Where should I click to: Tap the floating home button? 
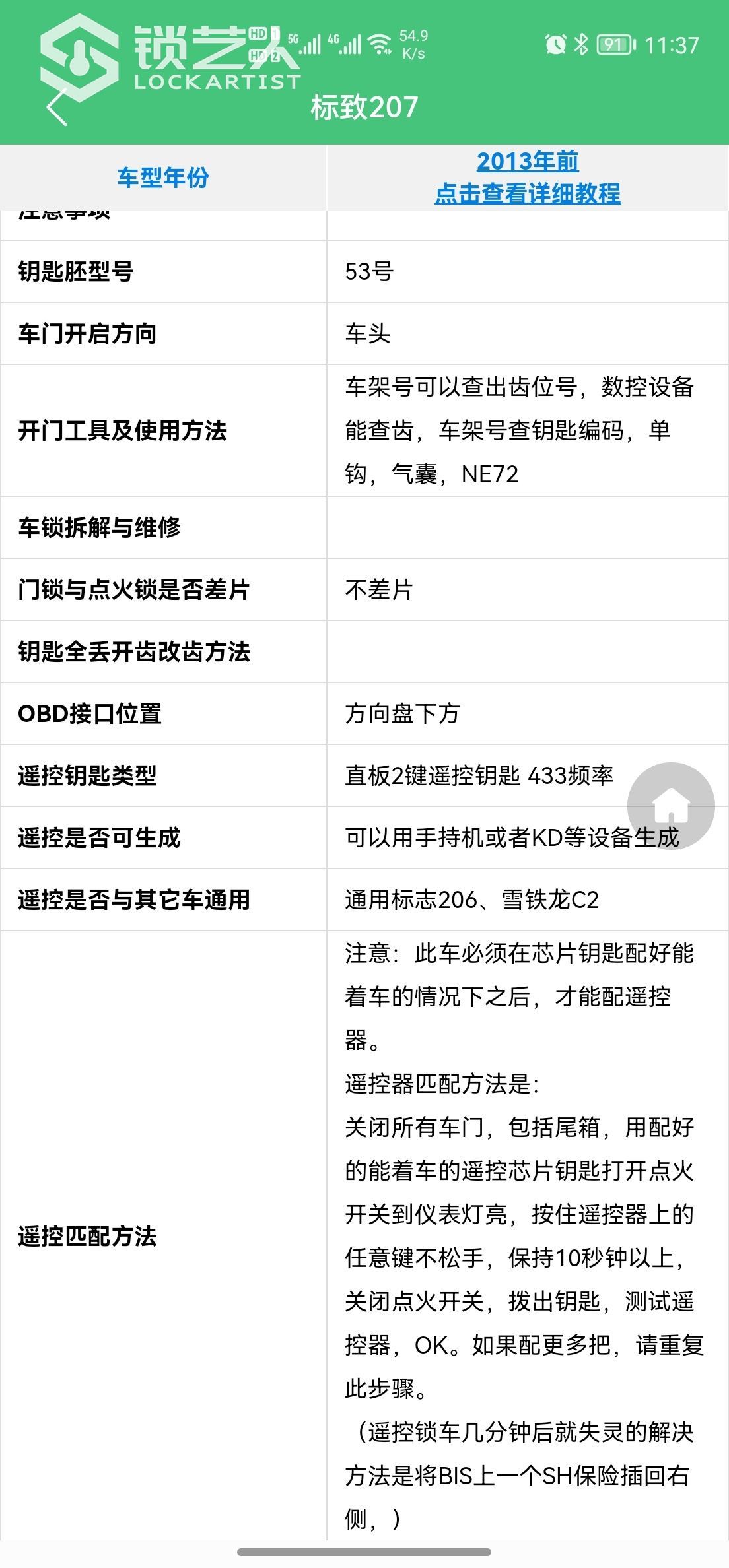pos(671,806)
